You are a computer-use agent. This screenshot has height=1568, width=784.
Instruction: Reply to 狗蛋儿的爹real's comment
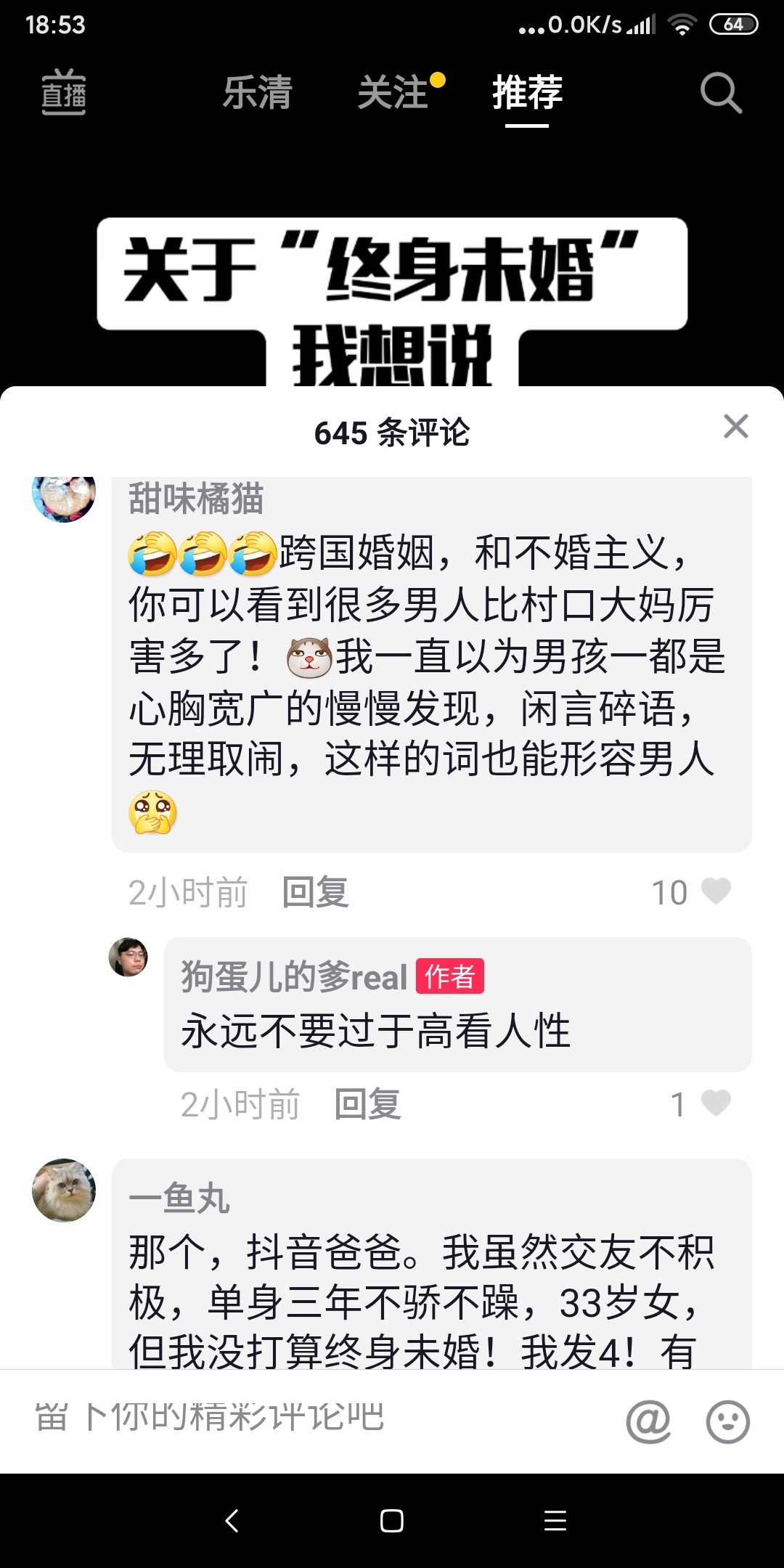pyautogui.click(x=367, y=1104)
